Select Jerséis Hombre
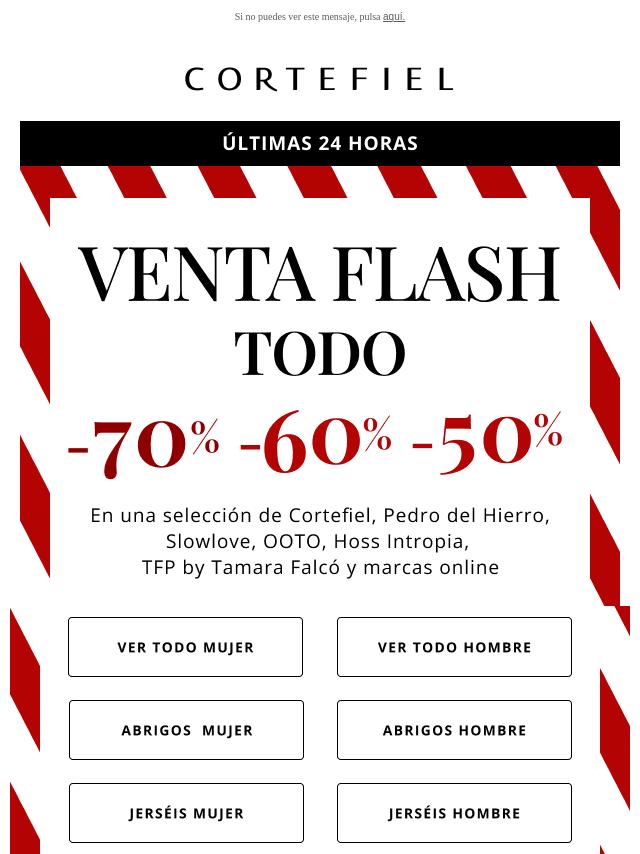640x854 pixels. (x=454, y=813)
